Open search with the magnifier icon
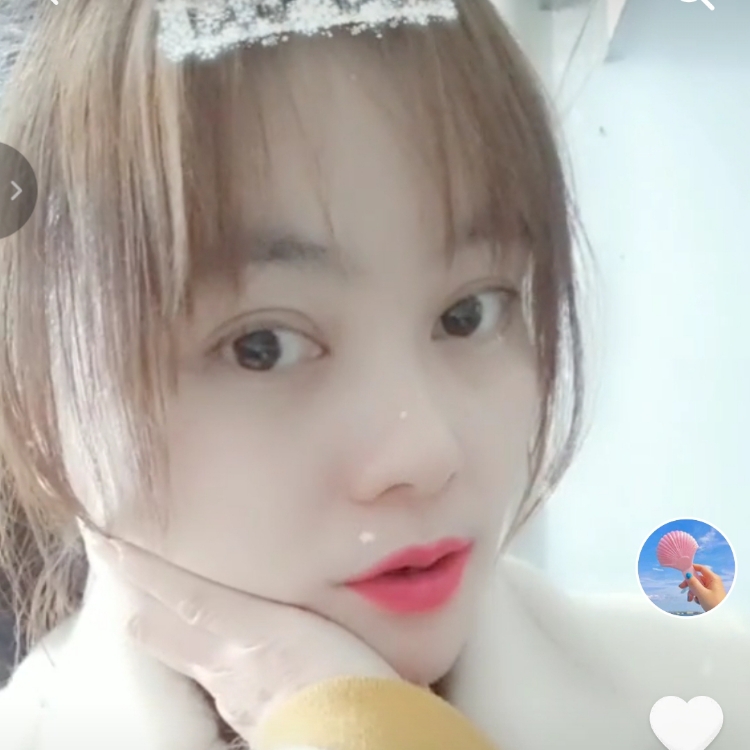The height and width of the screenshot is (750, 750). pos(697,3)
